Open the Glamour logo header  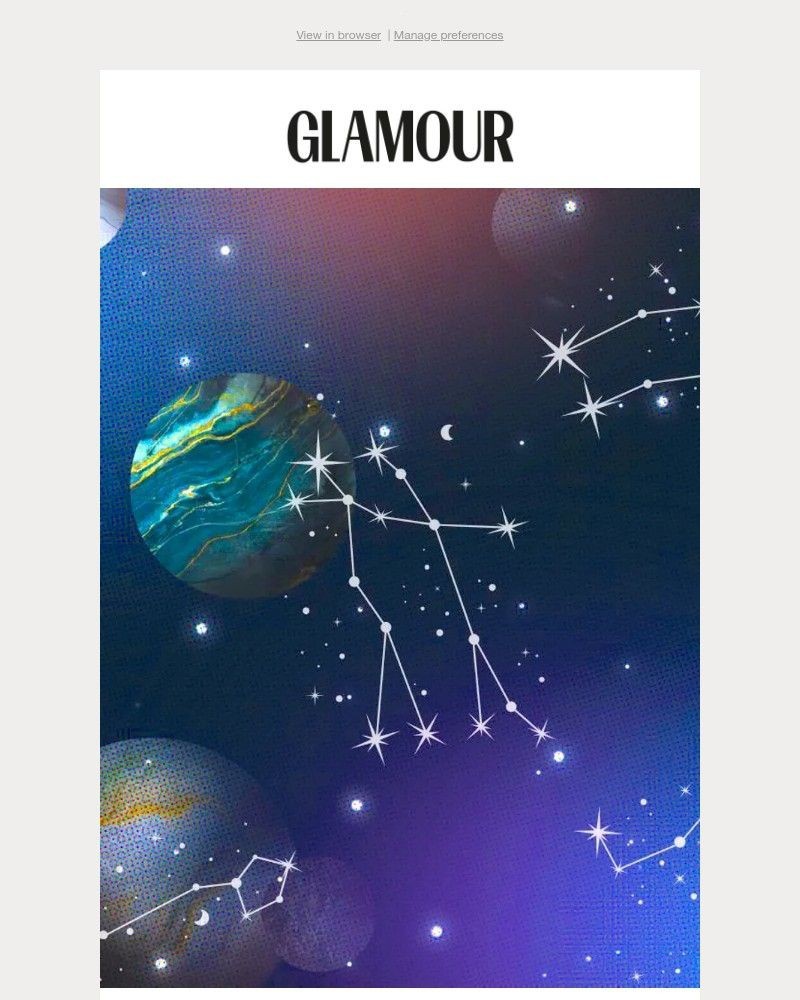tap(400, 137)
